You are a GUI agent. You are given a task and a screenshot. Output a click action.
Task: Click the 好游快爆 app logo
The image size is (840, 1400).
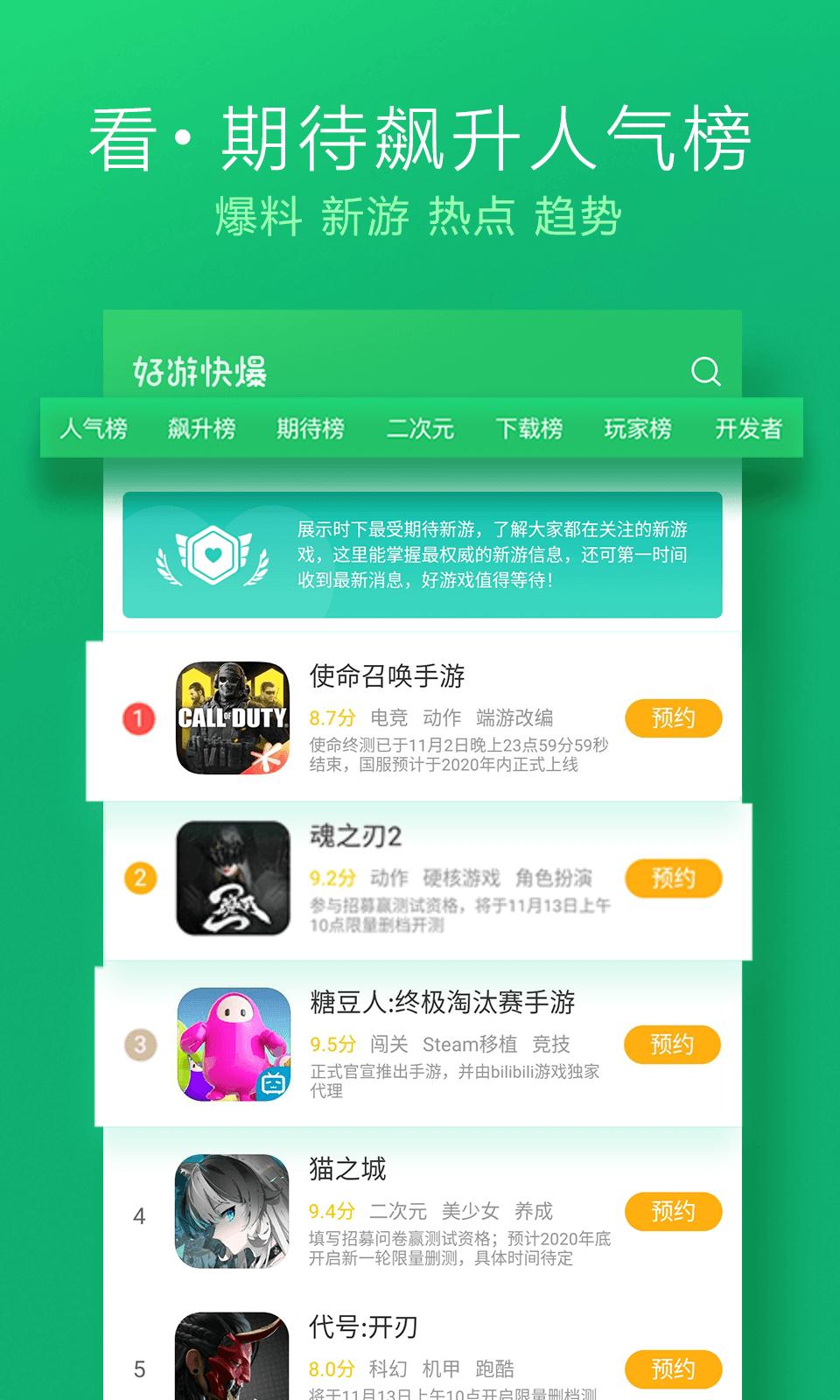[x=197, y=371]
